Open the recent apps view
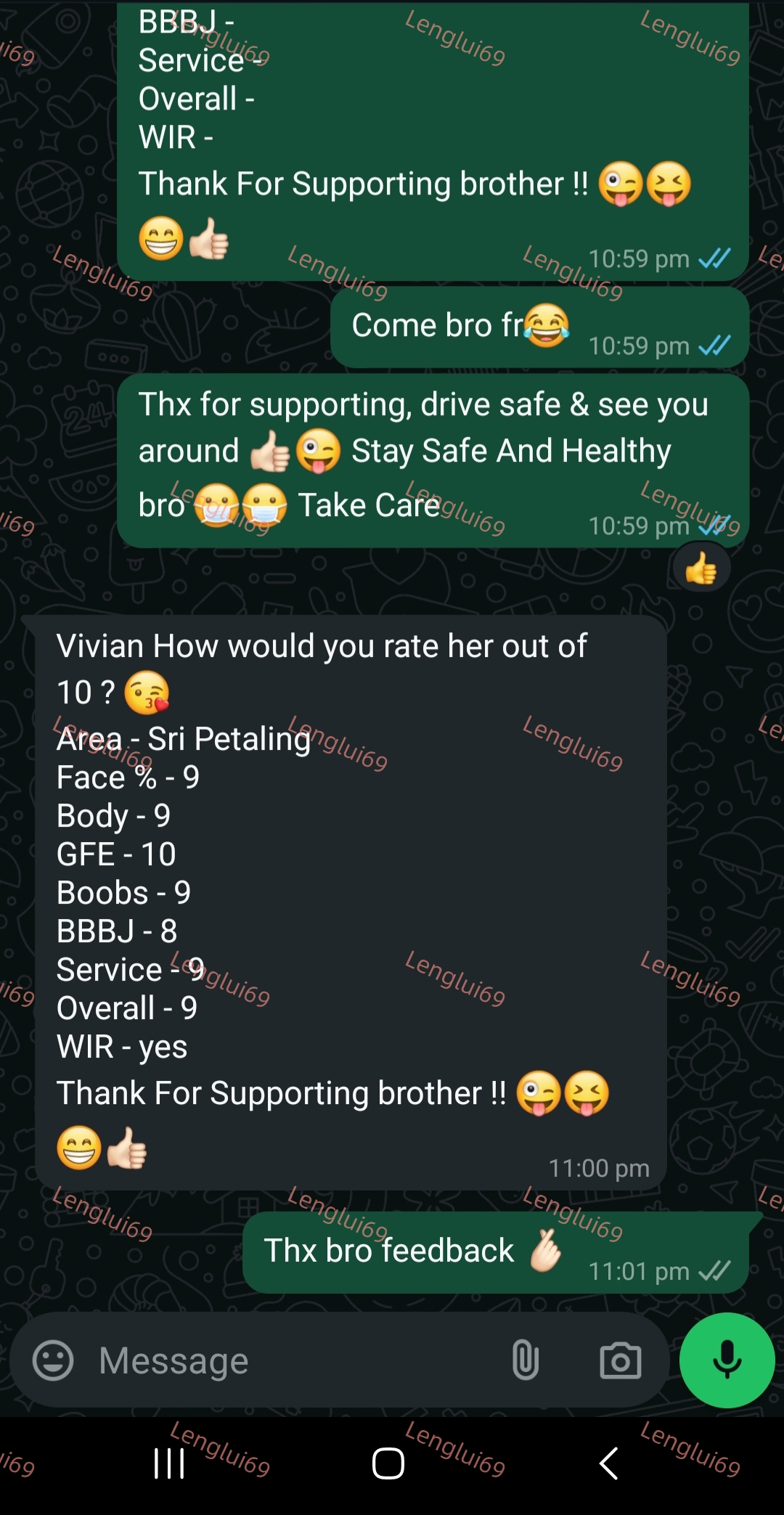The image size is (784, 1515). pyautogui.click(x=169, y=1463)
